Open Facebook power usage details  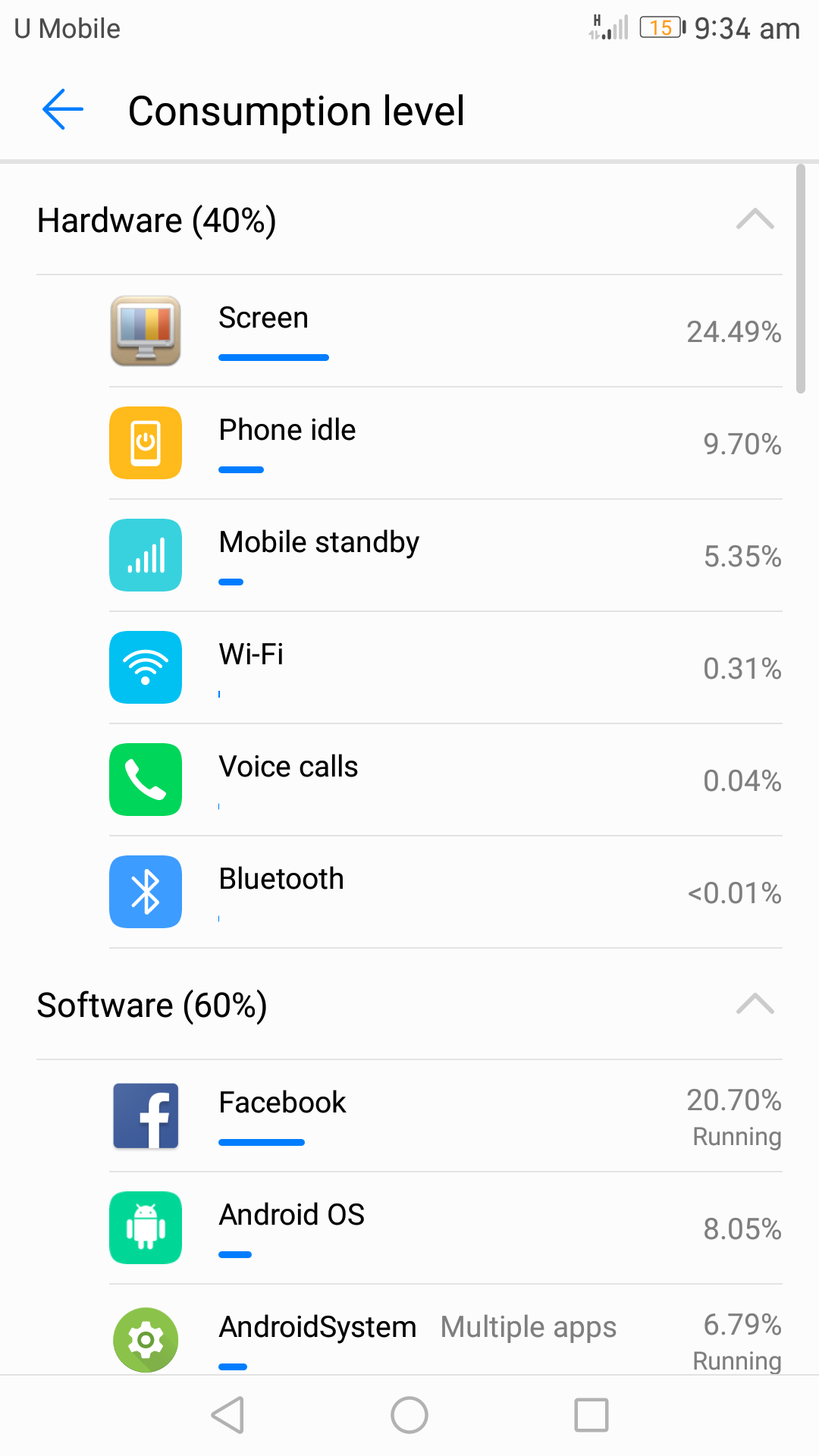pyautogui.click(x=446, y=1116)
